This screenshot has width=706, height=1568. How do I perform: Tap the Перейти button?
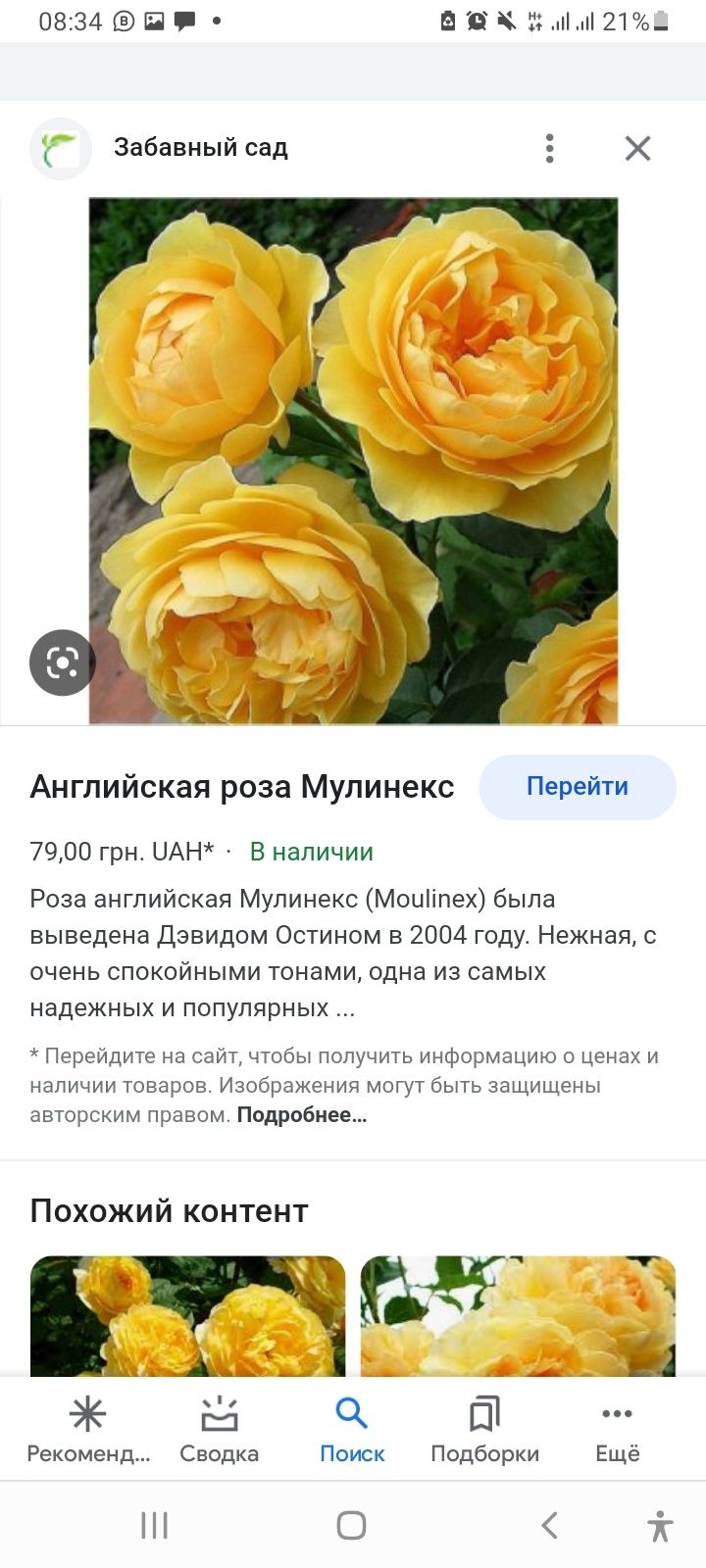577,786
